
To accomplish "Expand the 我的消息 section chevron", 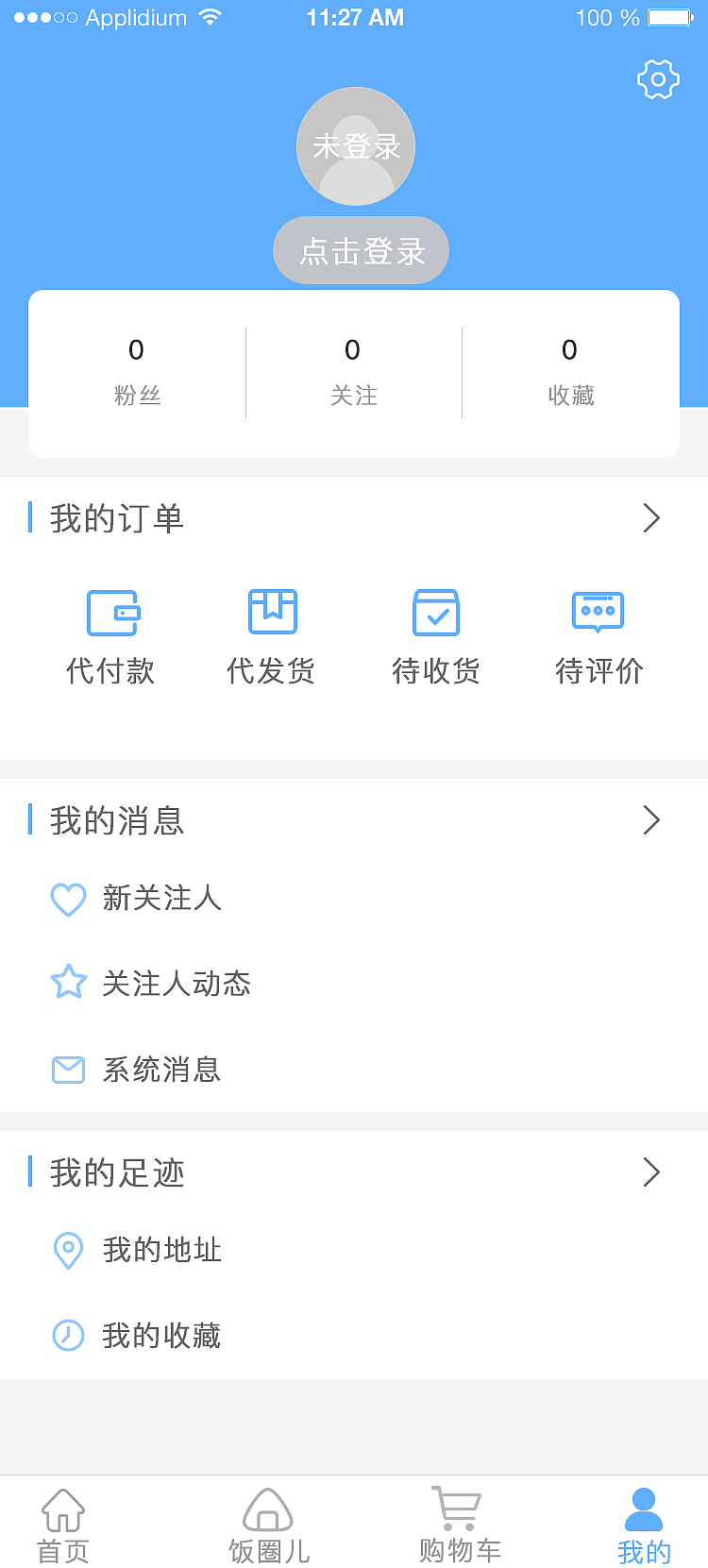I will point(650,821).
